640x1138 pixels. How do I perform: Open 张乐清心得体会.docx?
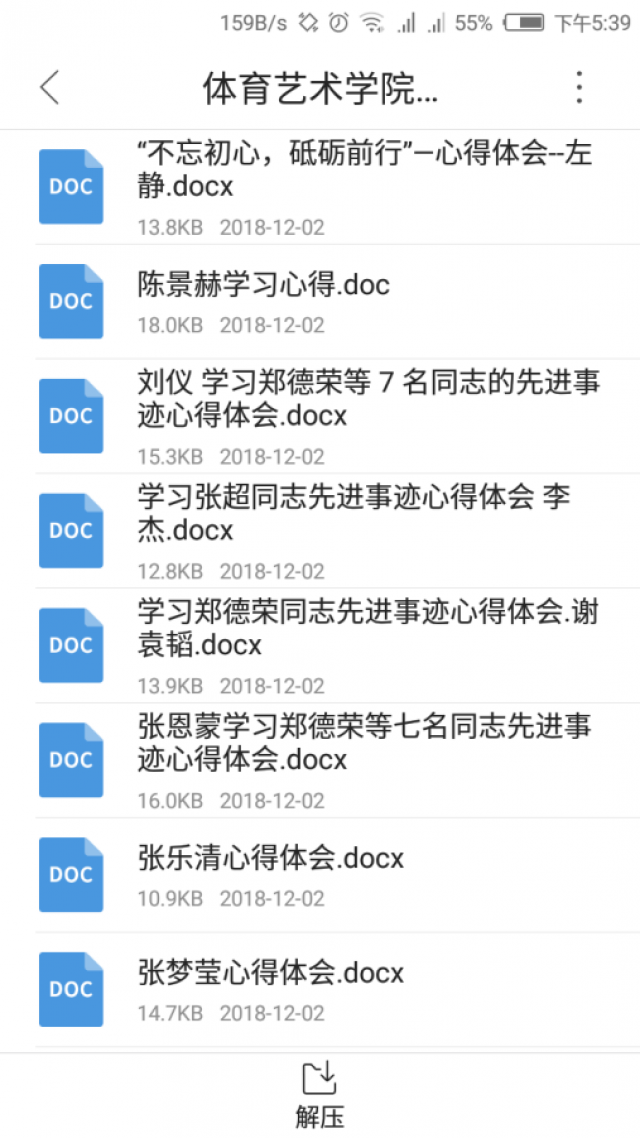(320, 875)
